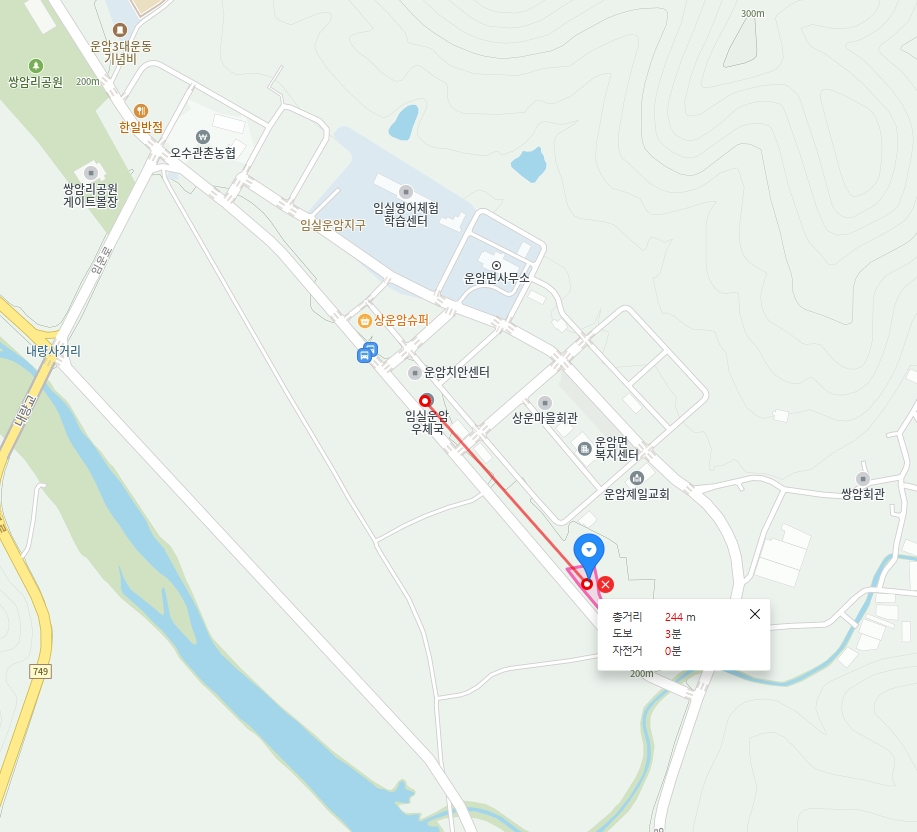This screenshot has height=832, width=917.
Task: Select 오수관촌농협 bank marker
Action: tap(203, 137)
